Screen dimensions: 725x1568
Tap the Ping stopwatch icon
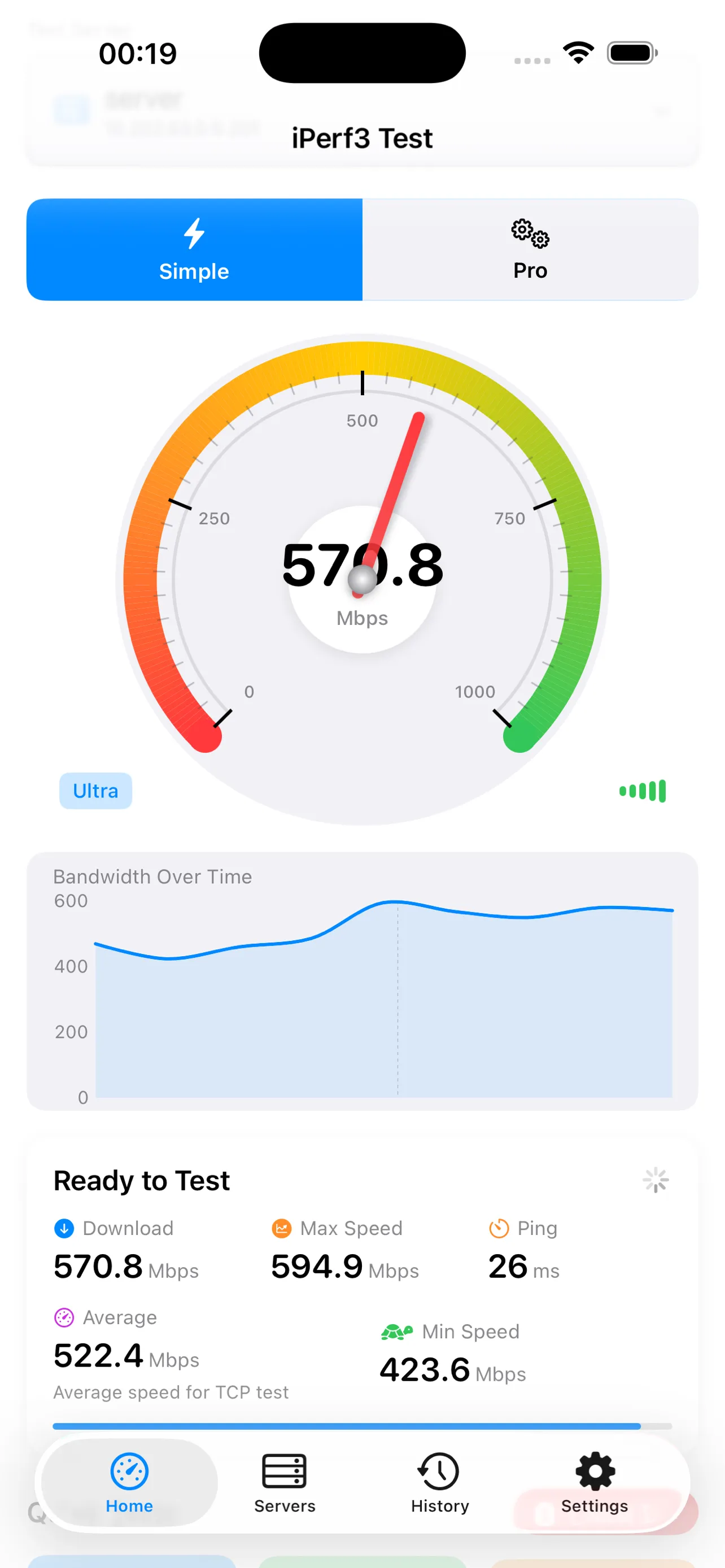pyautogui.click(x=499, y=1228)
